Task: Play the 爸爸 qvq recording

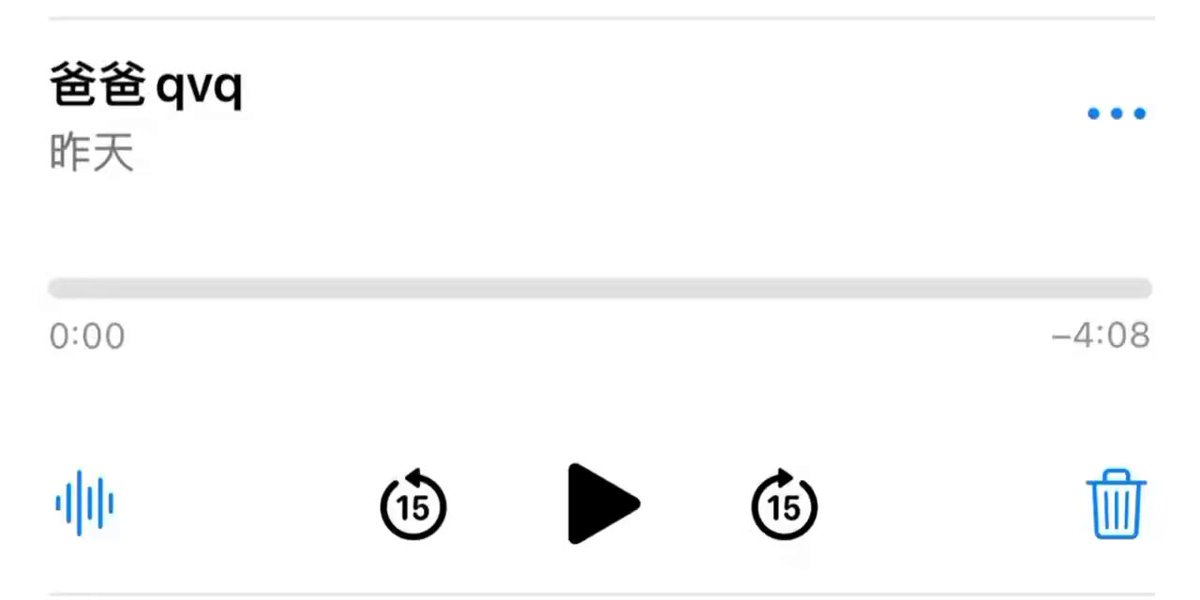Action: coord(601,504)
